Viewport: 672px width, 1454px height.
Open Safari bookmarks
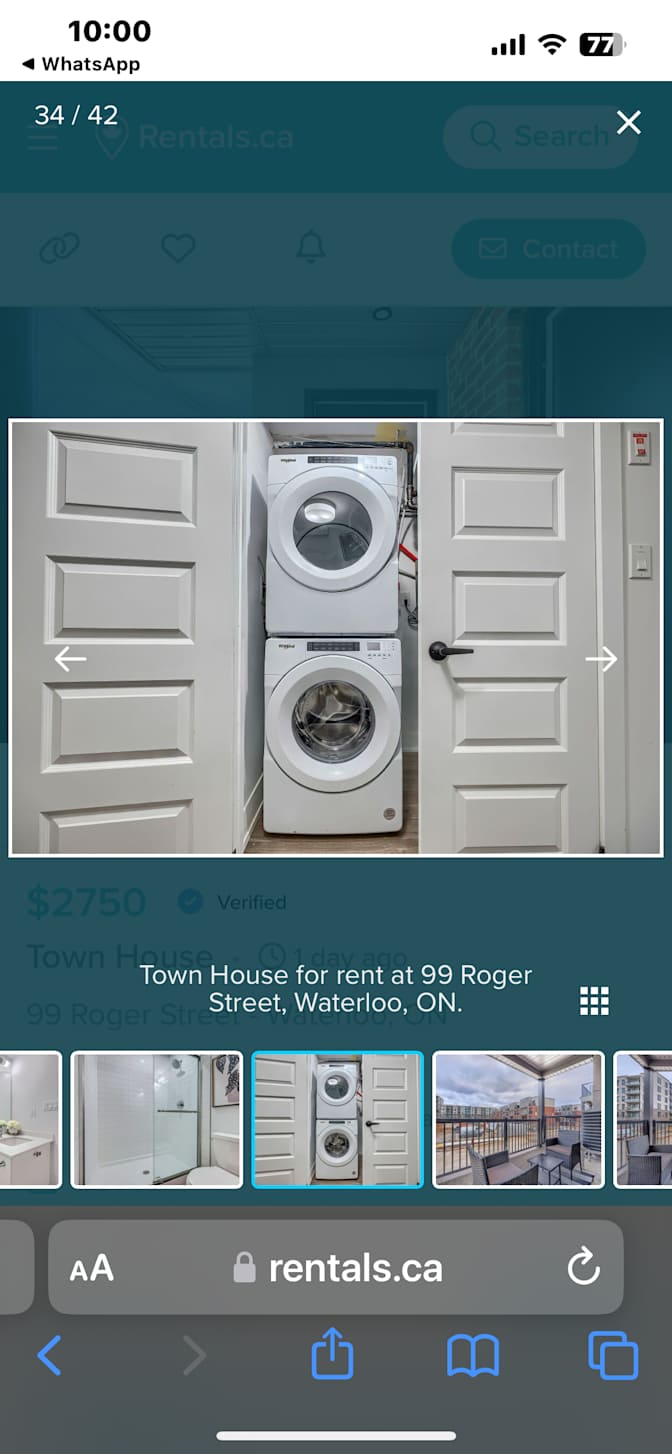point(472,1356)
